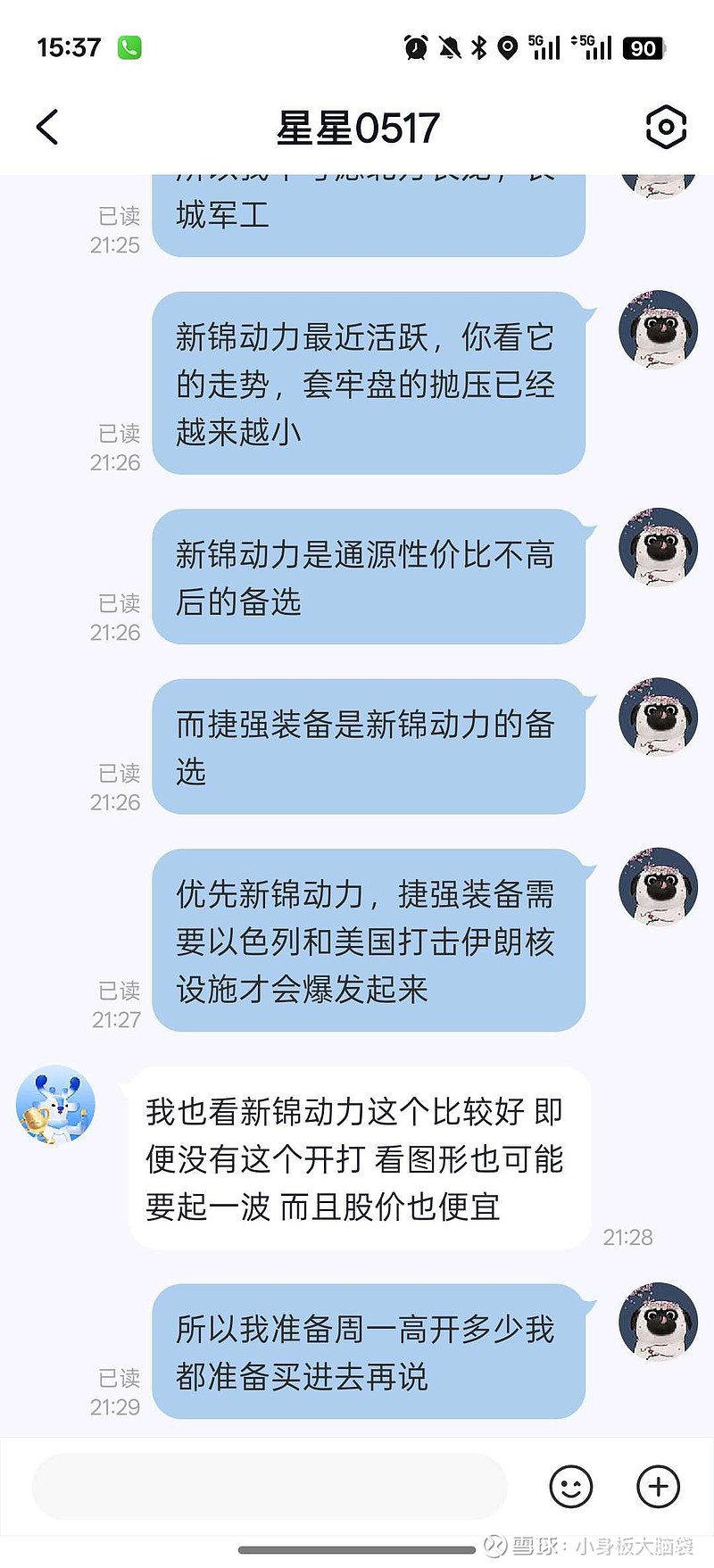Tap the back arrow to leave the chat

[x=47, y=128]
